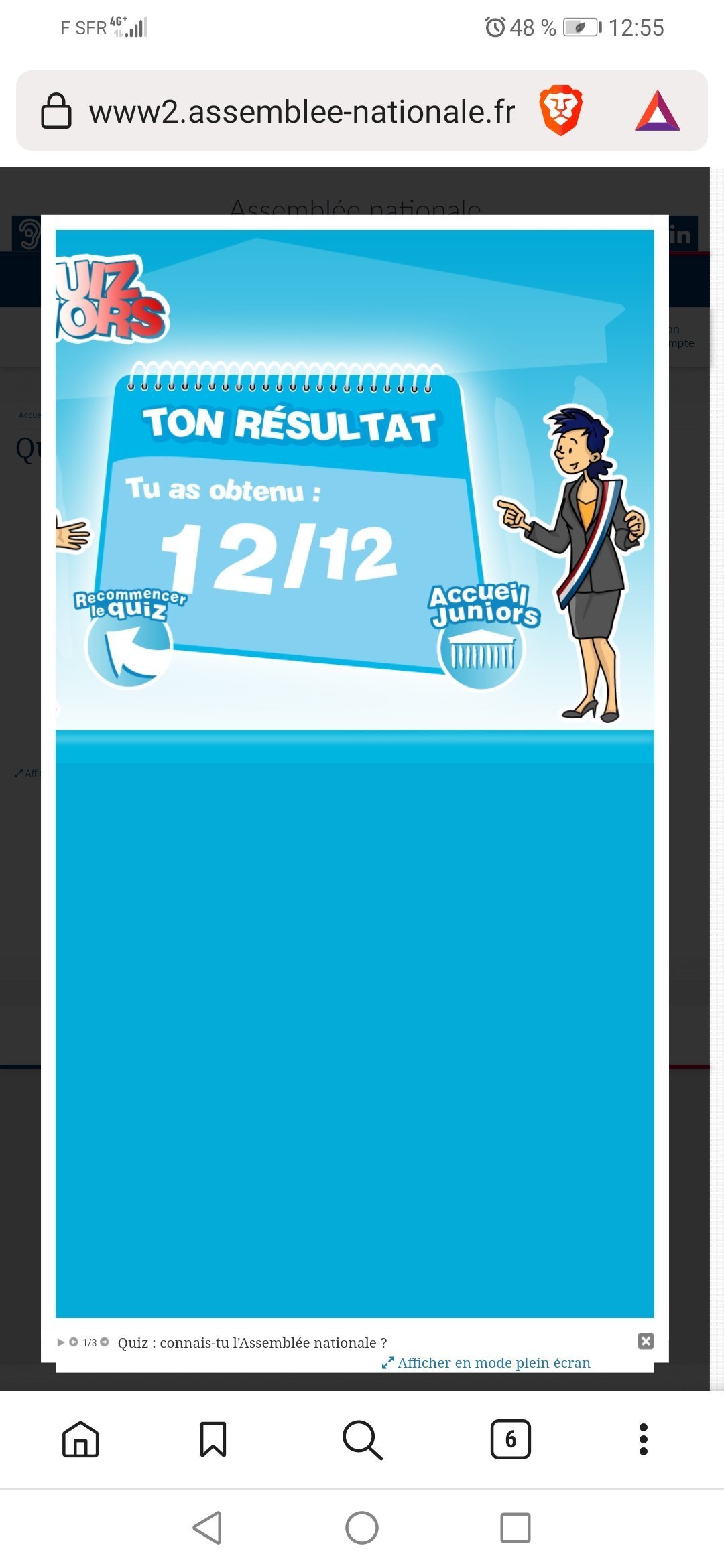Tap the address bar URL
The width and height of the screenshot is (724, 1568).
[x=302, y=112]
